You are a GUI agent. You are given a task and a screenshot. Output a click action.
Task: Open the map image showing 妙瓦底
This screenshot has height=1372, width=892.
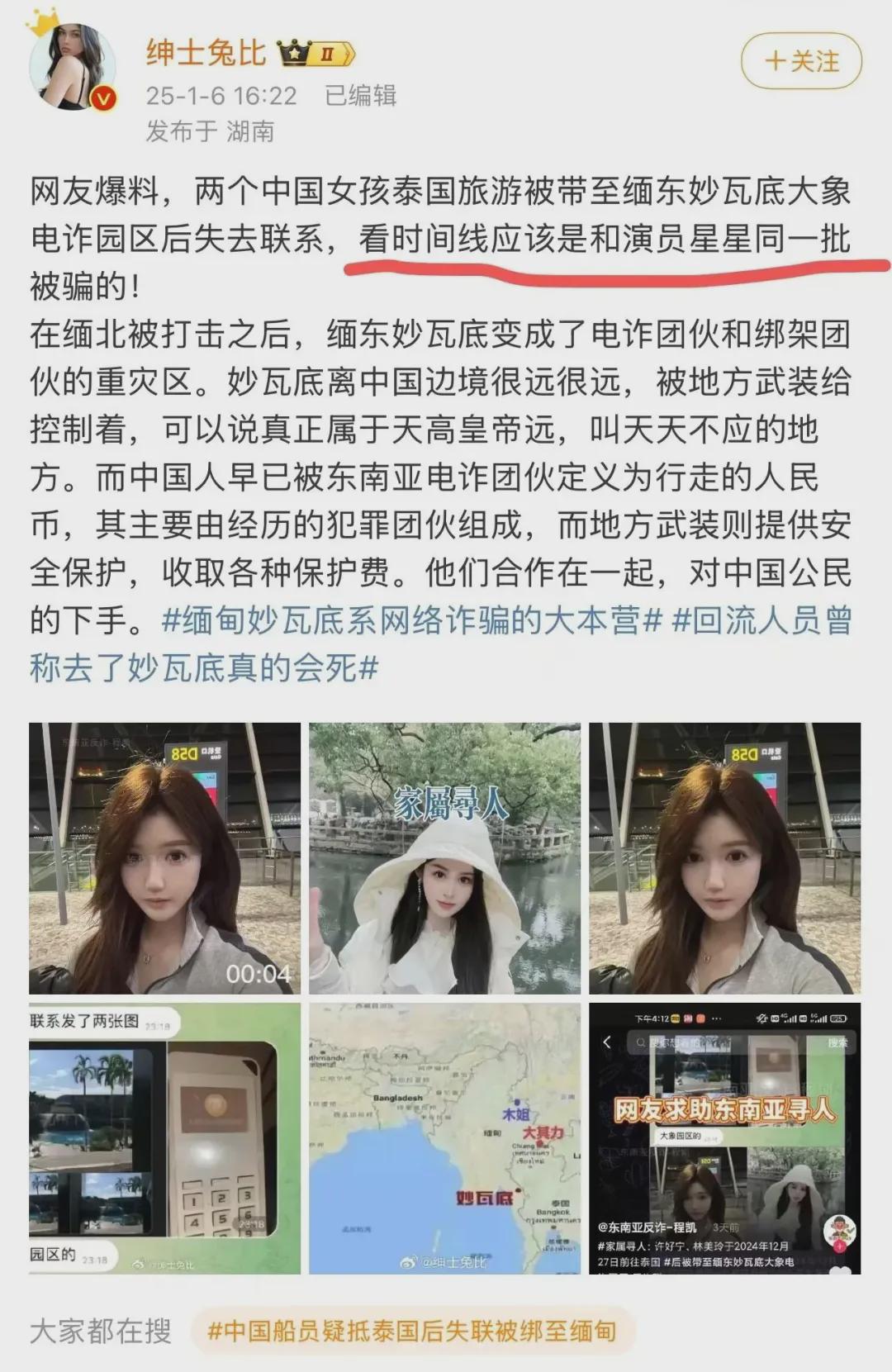(444, 1138)
